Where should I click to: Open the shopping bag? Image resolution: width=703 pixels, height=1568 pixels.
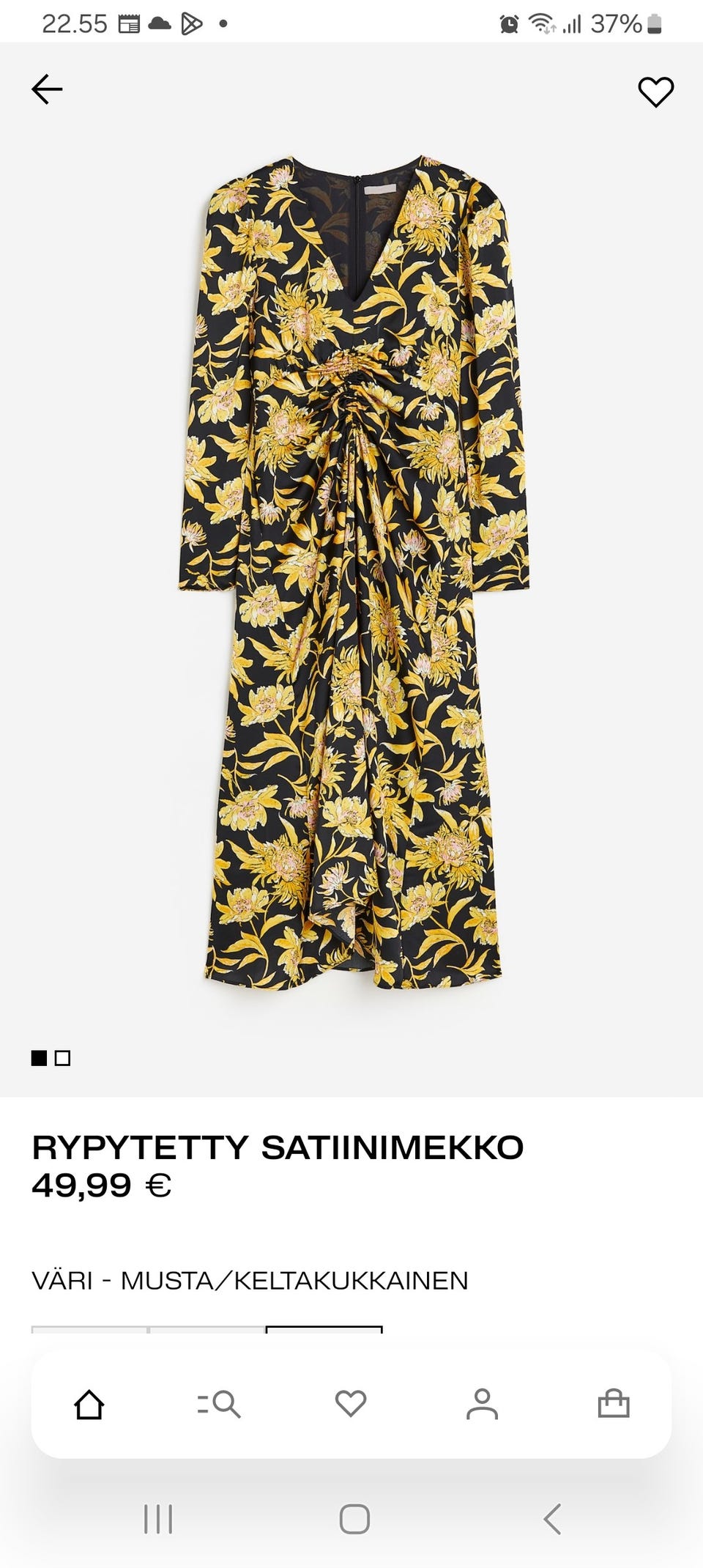click(x=614, y=1405)
